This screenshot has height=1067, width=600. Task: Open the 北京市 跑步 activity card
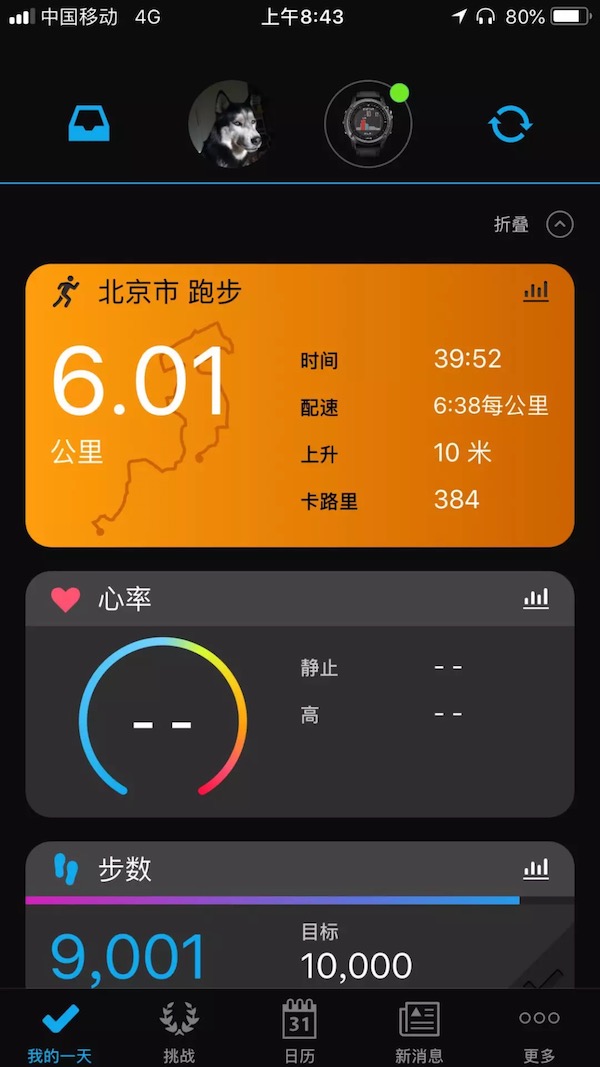[300, 420]
